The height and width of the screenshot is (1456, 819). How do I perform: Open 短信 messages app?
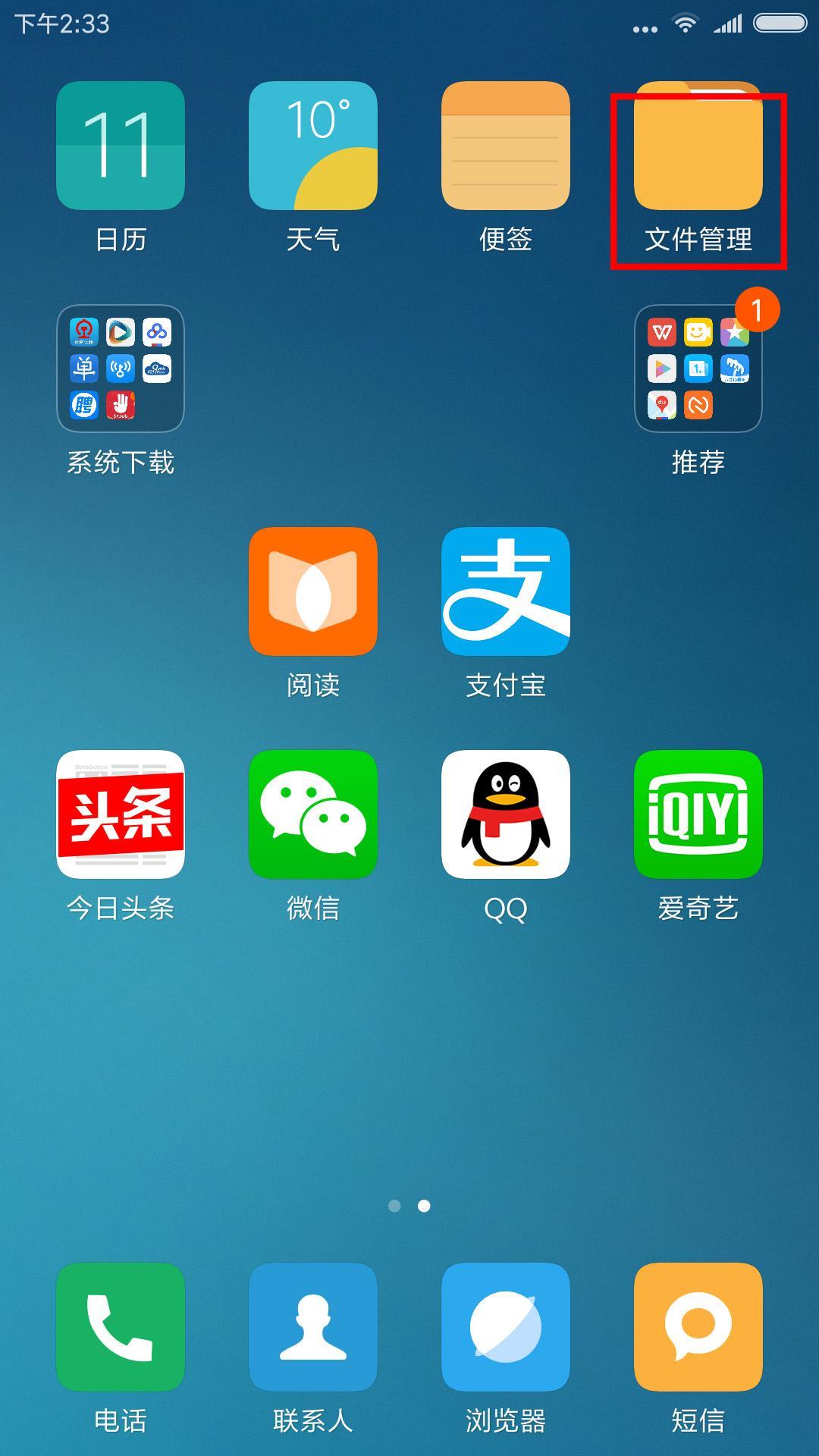[698, 1327]
